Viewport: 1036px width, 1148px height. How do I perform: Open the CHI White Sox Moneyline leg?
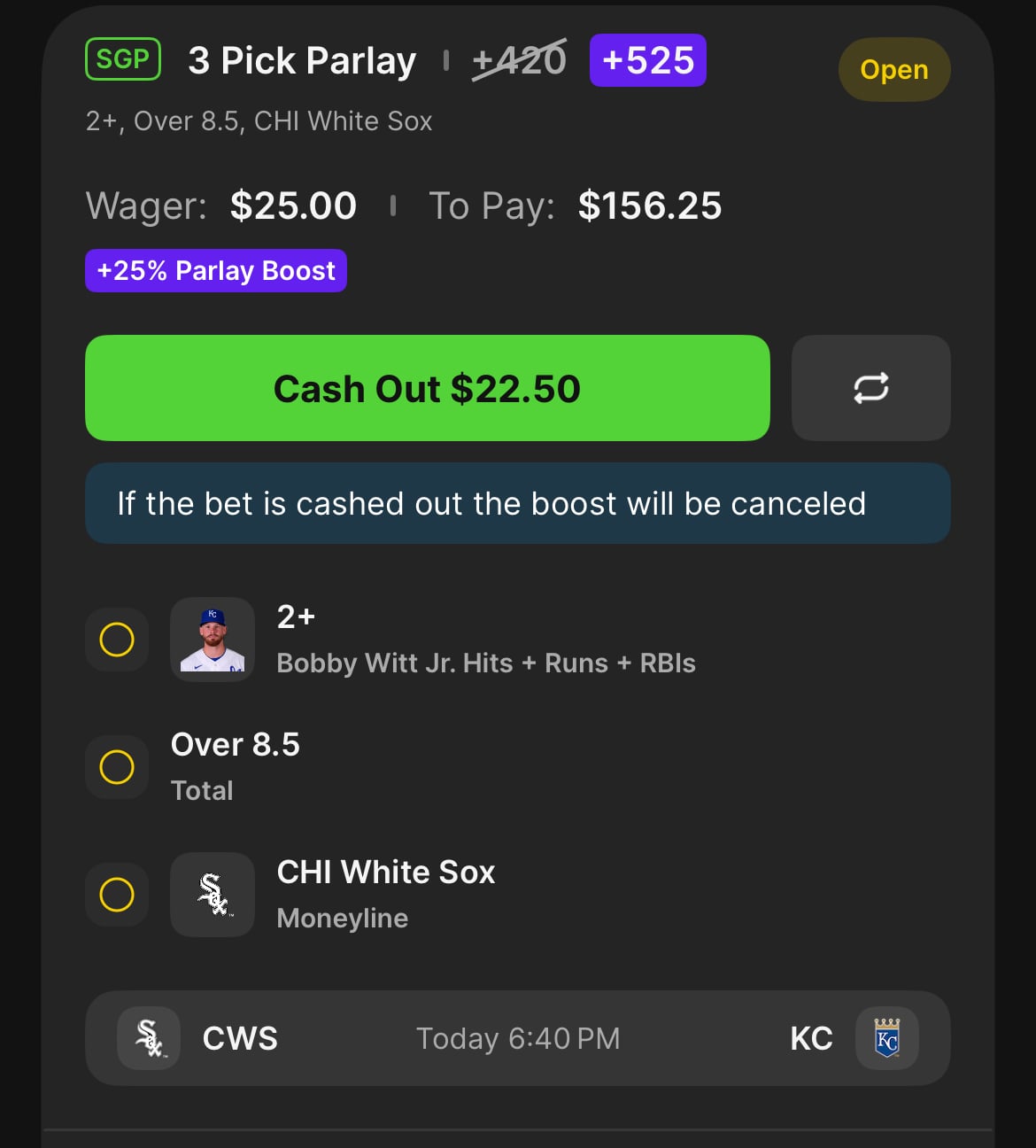coord(517,895)
